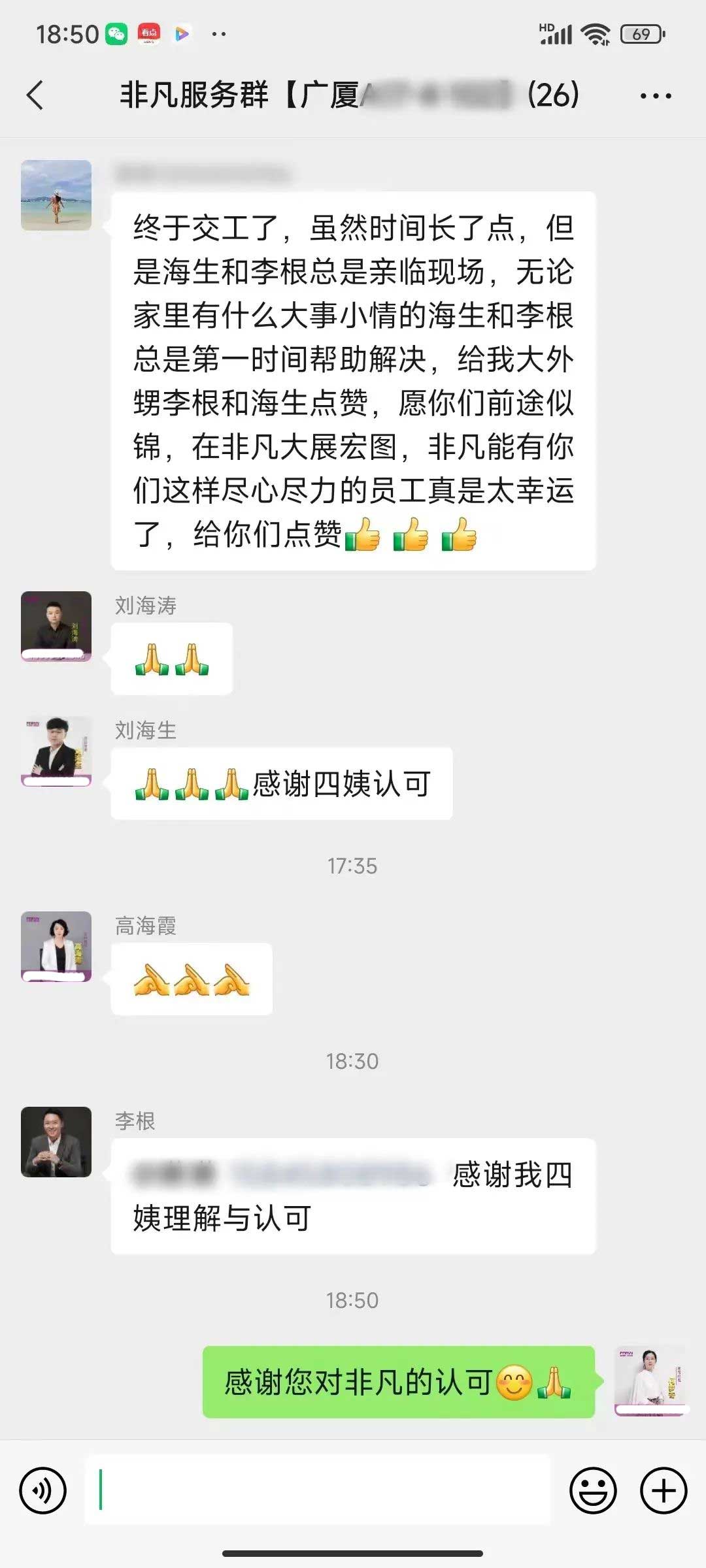Go back from the group chat

pyautogui.click(x=35, y=95)
